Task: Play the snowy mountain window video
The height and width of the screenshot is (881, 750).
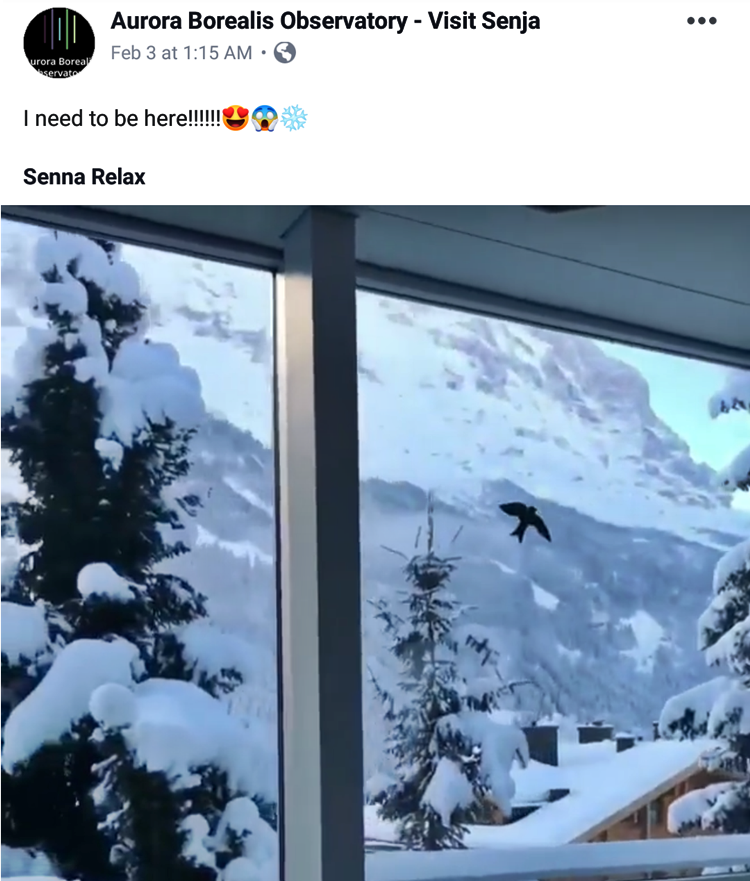Action: click(375, 542)
